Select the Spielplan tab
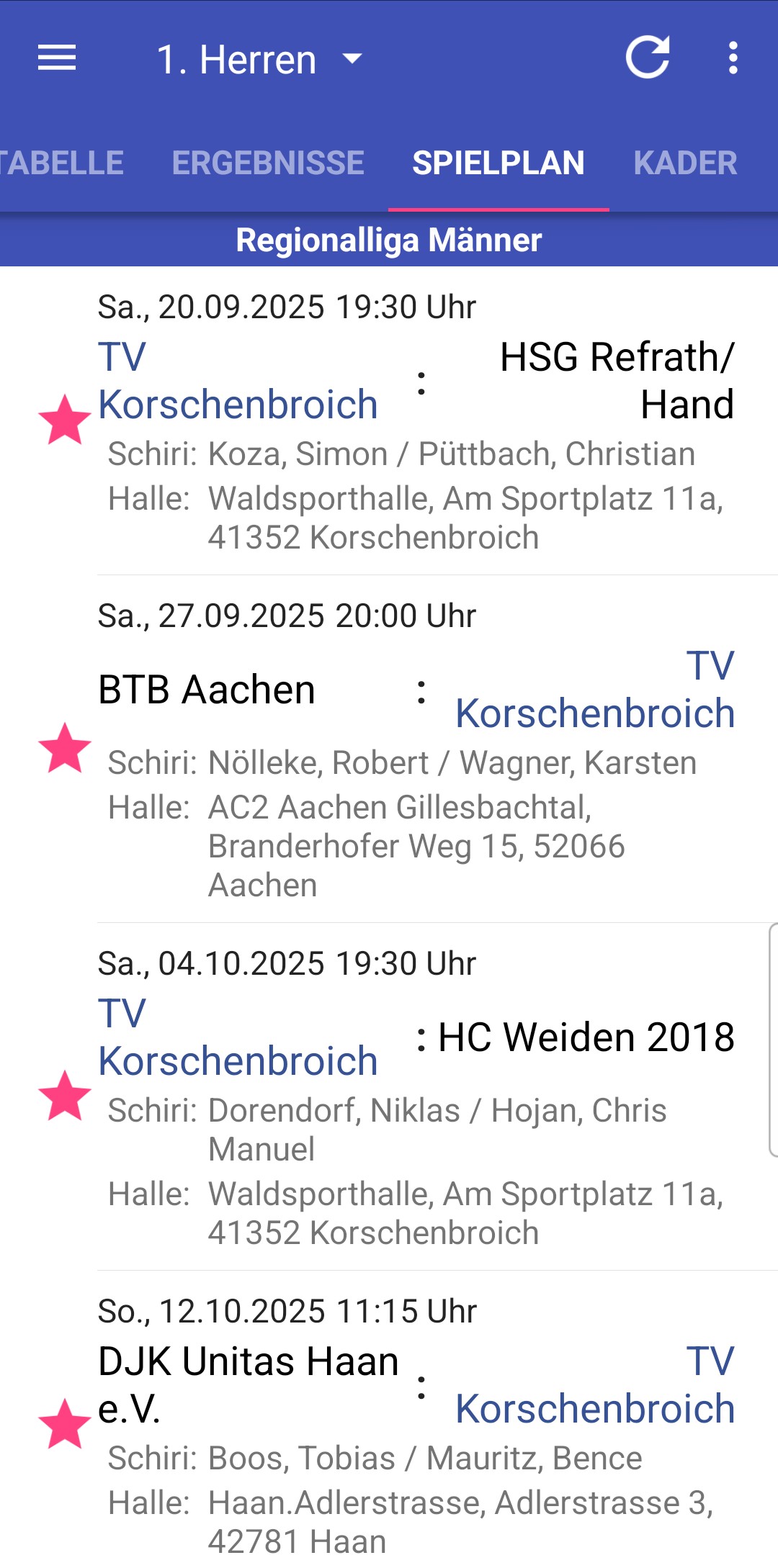778x1568 pixels. 498,163
